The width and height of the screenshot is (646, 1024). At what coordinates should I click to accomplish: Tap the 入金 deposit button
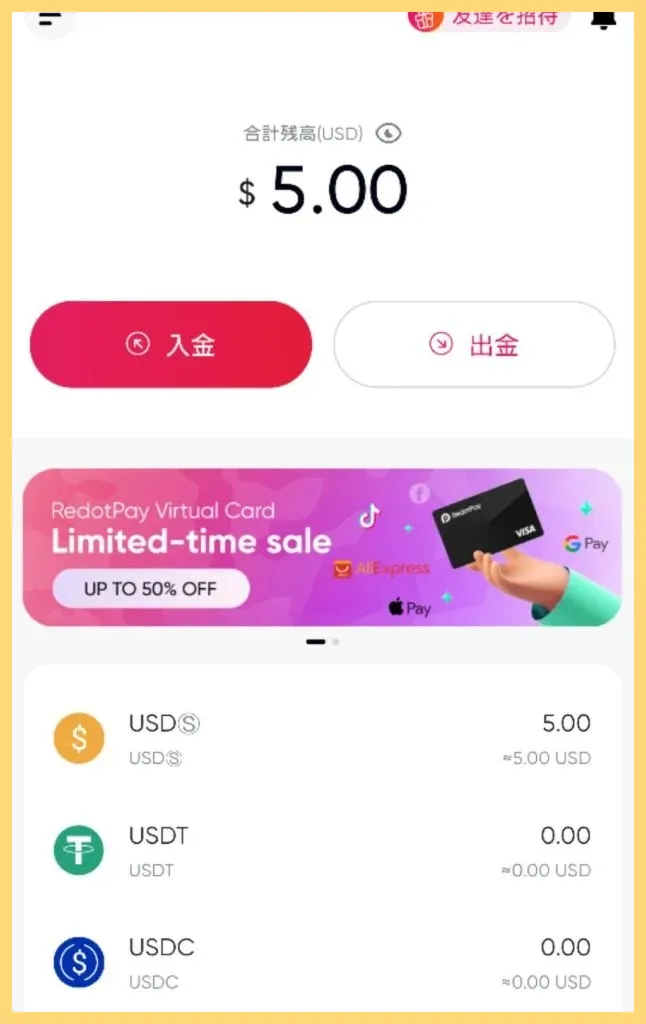click(171, 345)
